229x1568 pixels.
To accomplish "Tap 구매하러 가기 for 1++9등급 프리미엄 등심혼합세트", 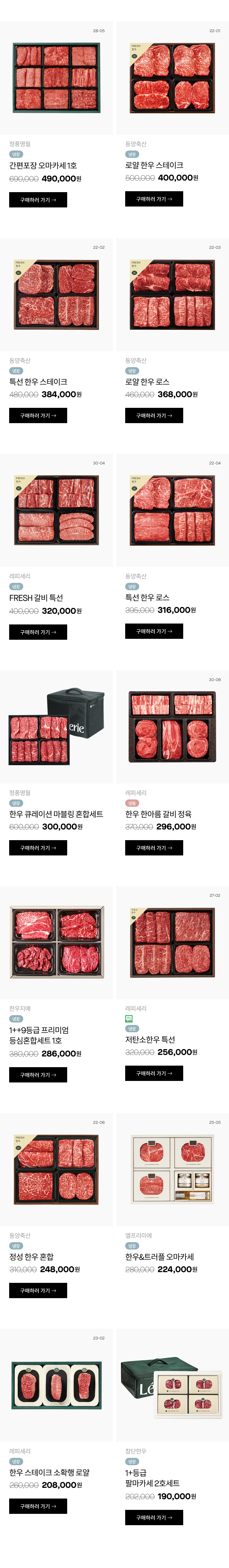I will [x=38, y=1075].
